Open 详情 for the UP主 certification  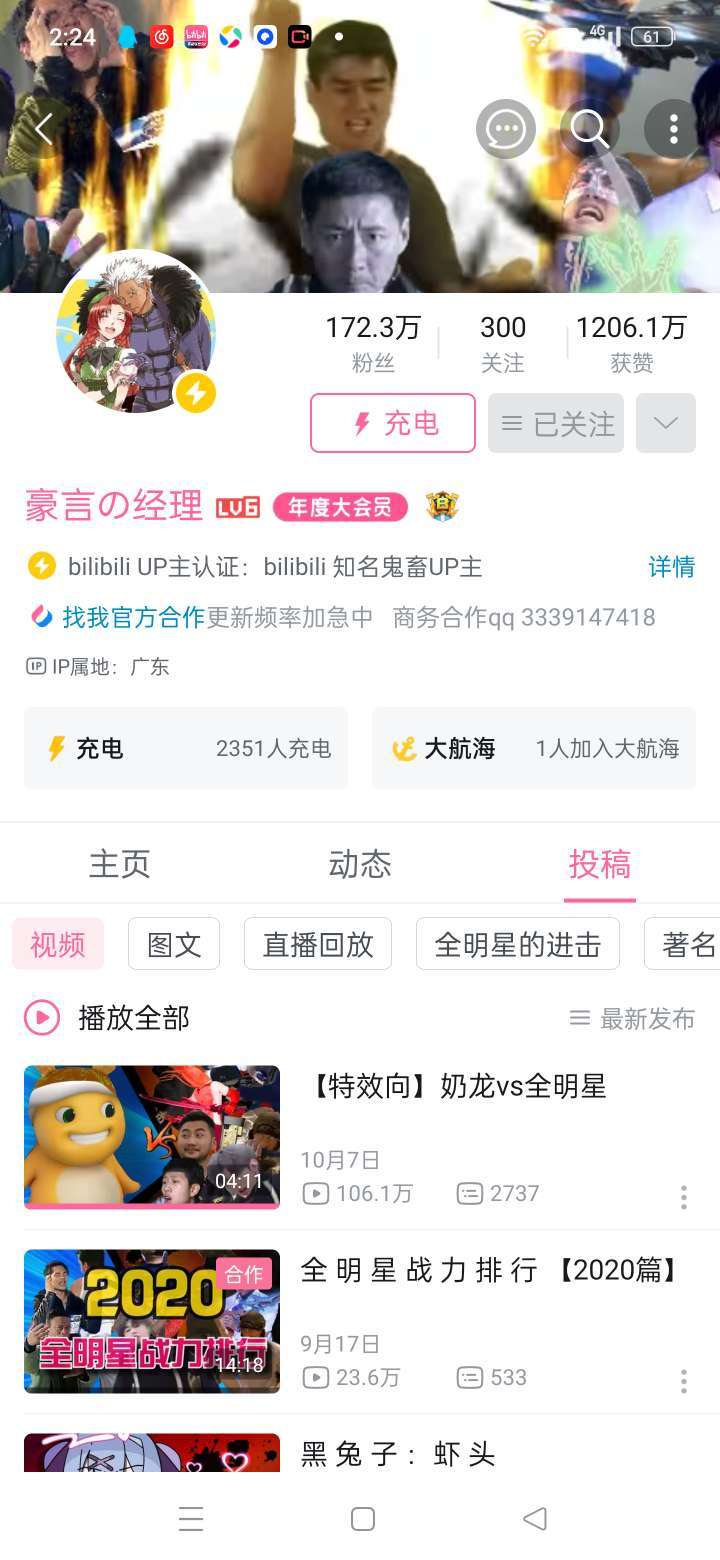[671, 567]
